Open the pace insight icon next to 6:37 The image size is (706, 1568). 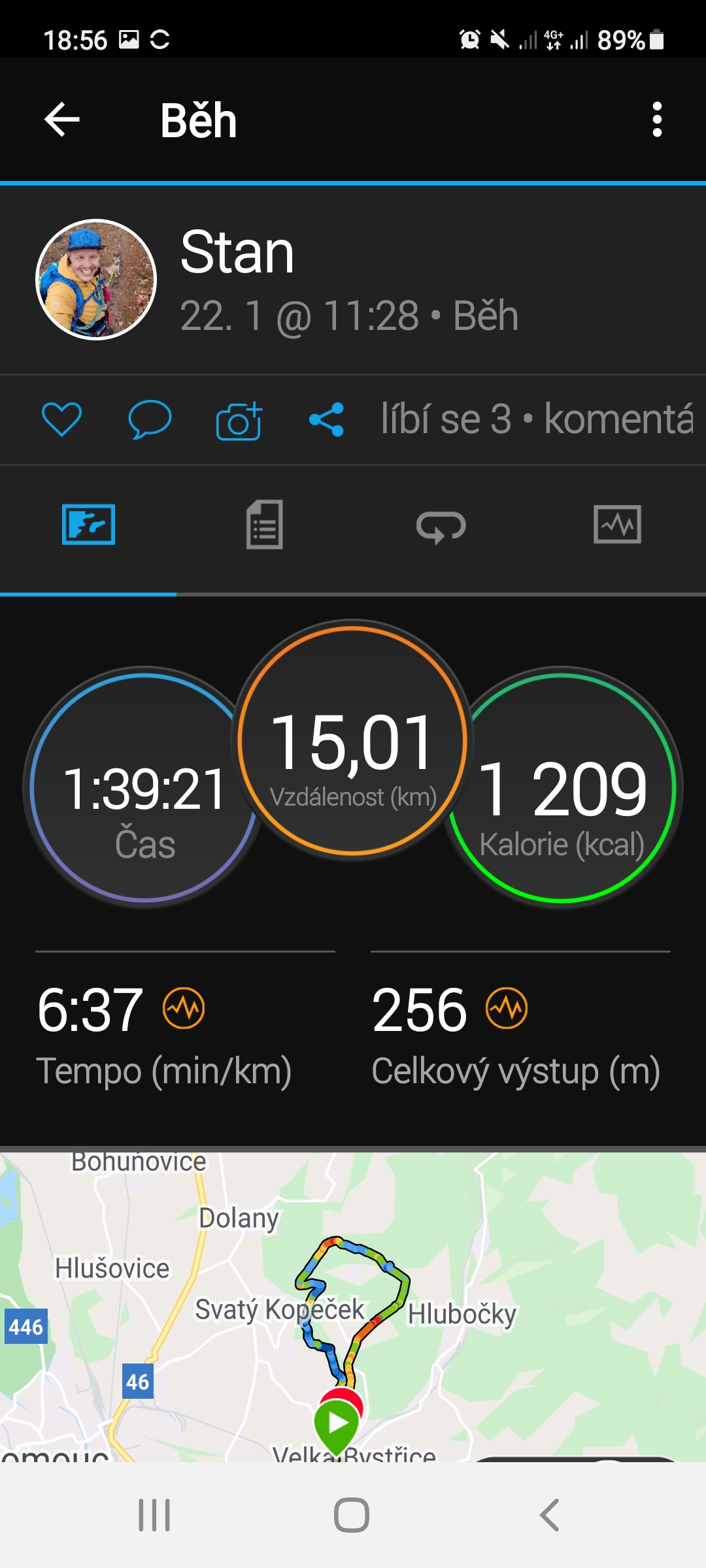coord(184,1008)
